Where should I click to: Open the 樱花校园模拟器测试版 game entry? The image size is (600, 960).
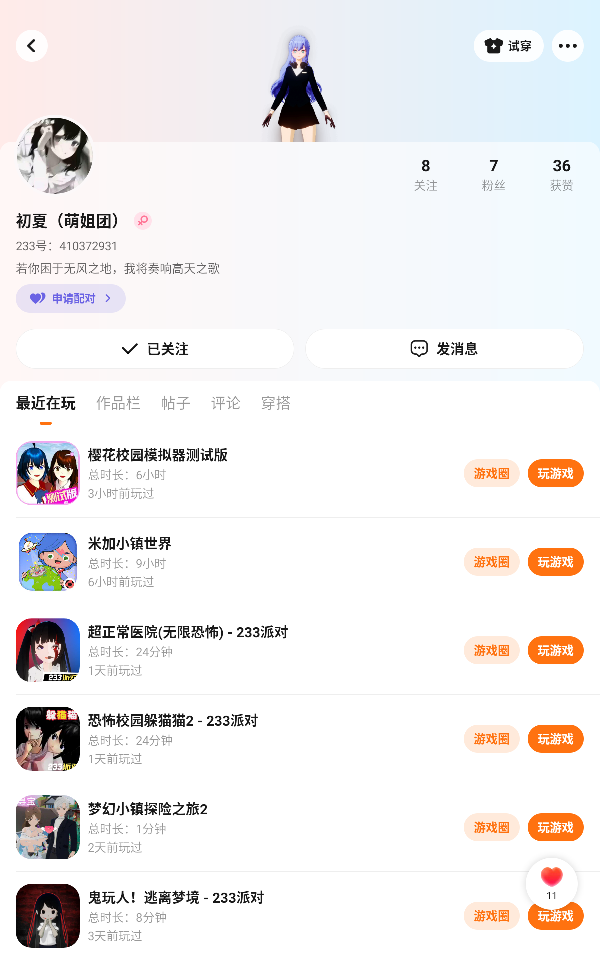(158, 455)
